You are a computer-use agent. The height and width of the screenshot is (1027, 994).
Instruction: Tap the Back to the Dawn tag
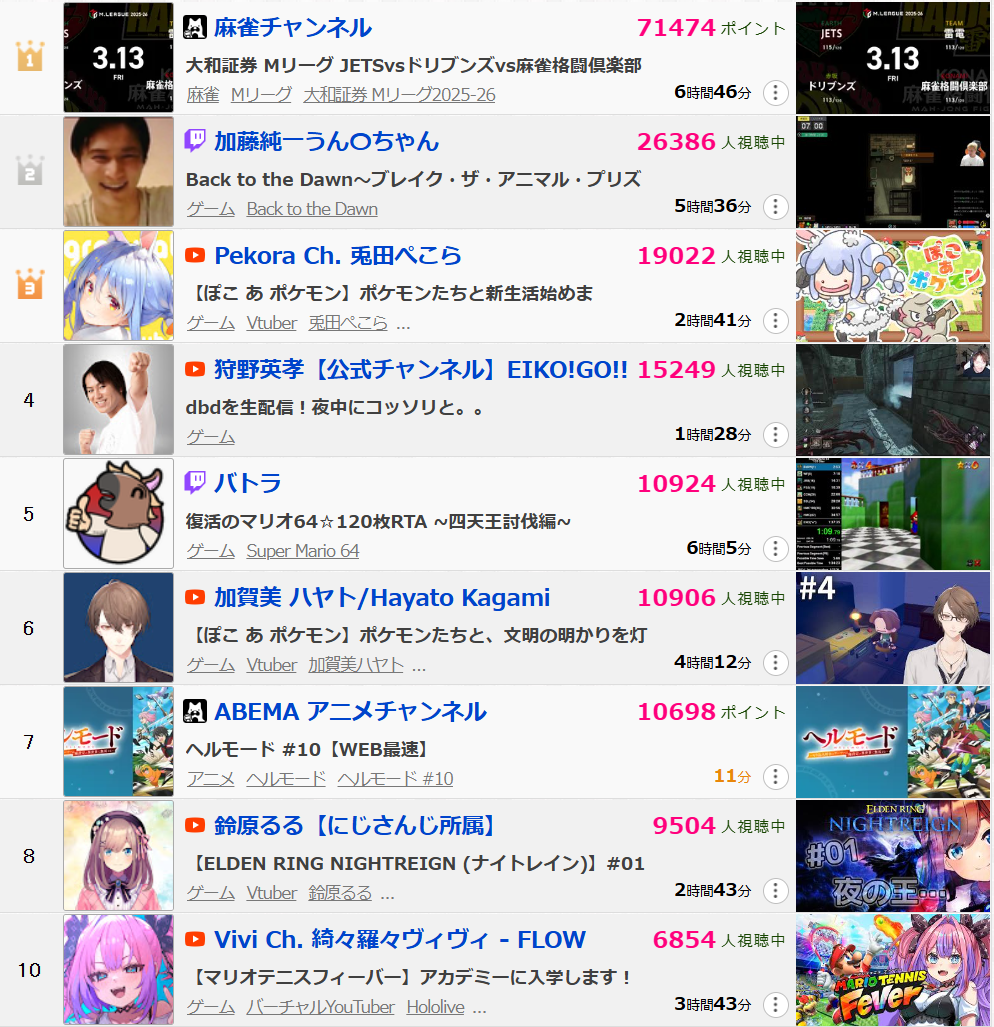click(312, 209)
